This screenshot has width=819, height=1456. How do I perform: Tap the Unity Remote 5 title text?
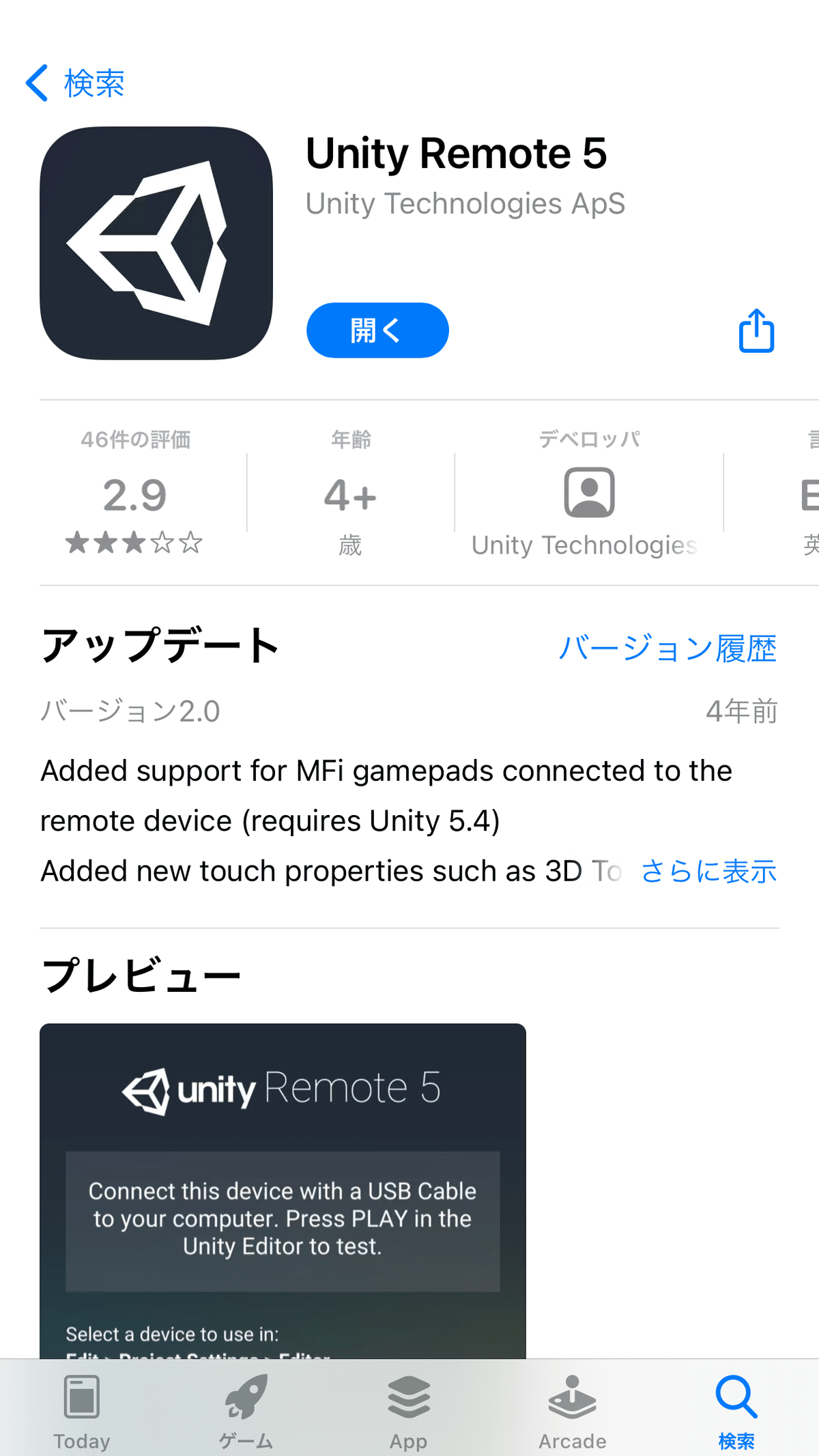click(457, 154)
